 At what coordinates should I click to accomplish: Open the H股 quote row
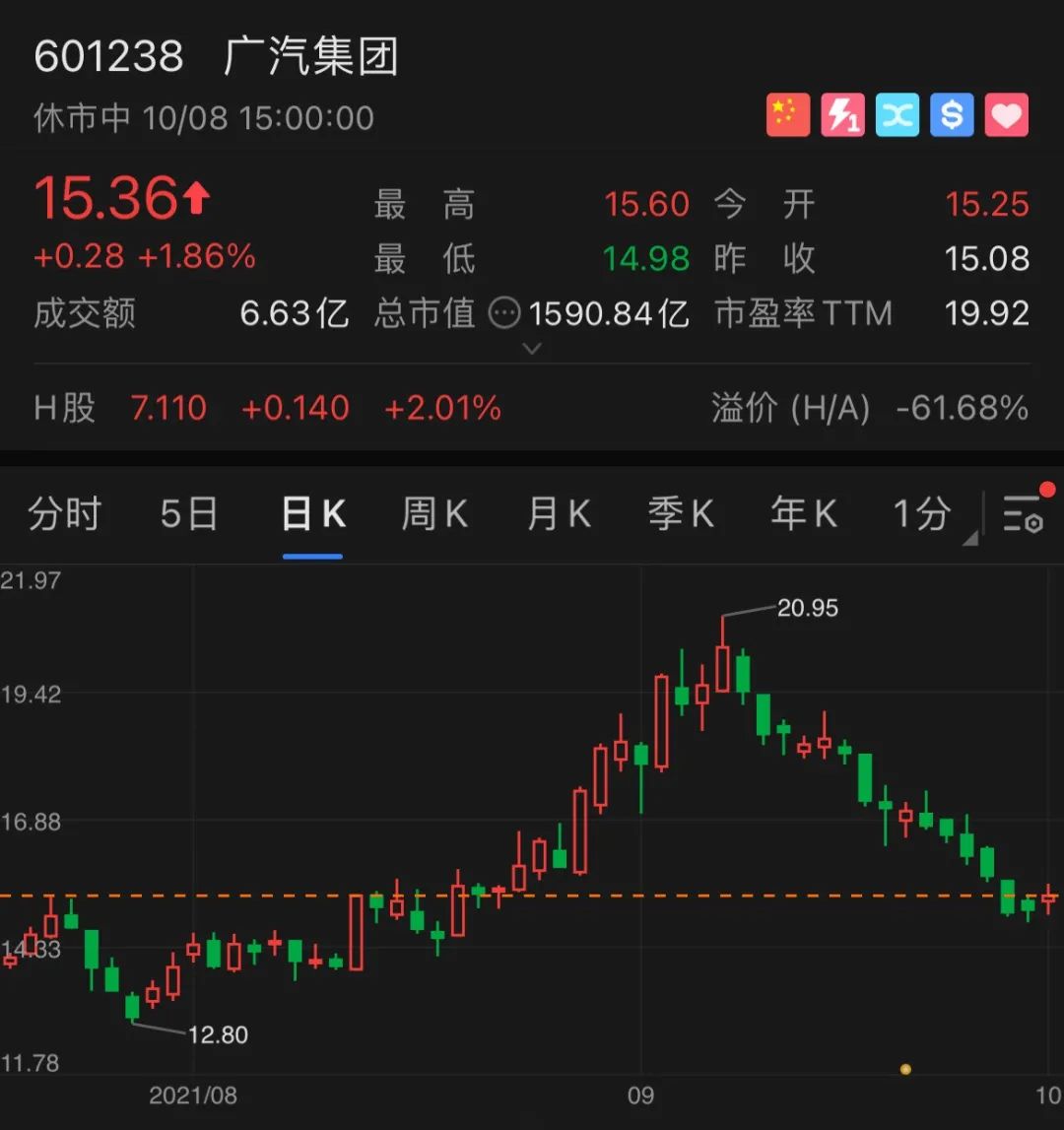point(266,408)
